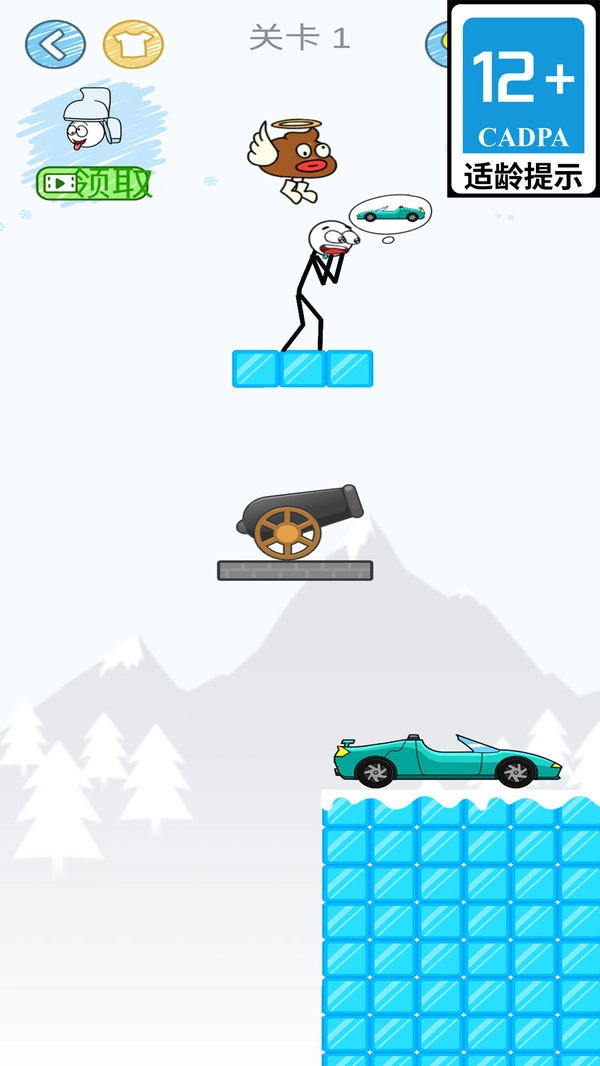Screen dimensions: 600x1066
Task: Open the skins shirt button
Action: coord(133,44)
